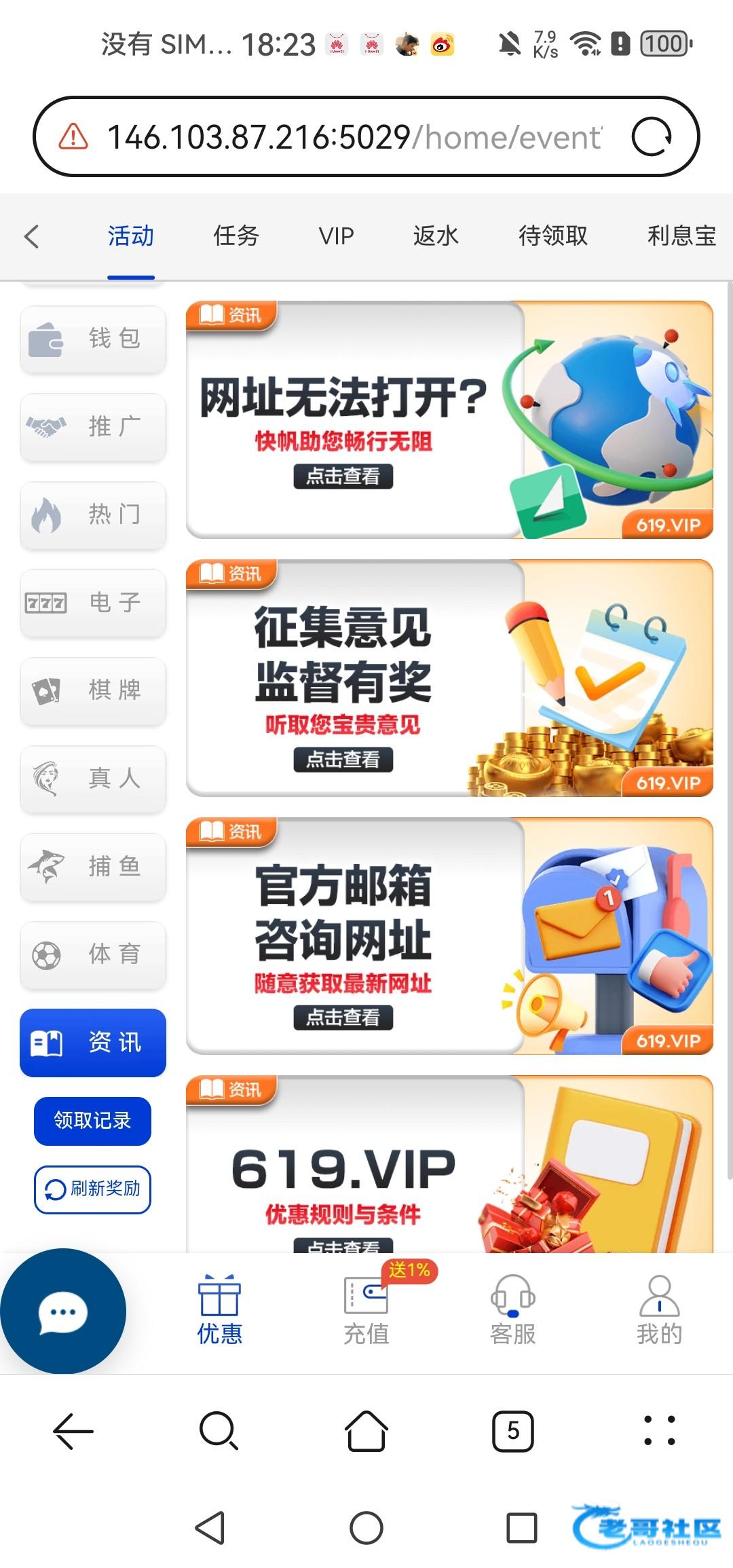Select the 真人 category
Image resolution: width=733 pixels, height=1568 pixels.
point(93,779)
